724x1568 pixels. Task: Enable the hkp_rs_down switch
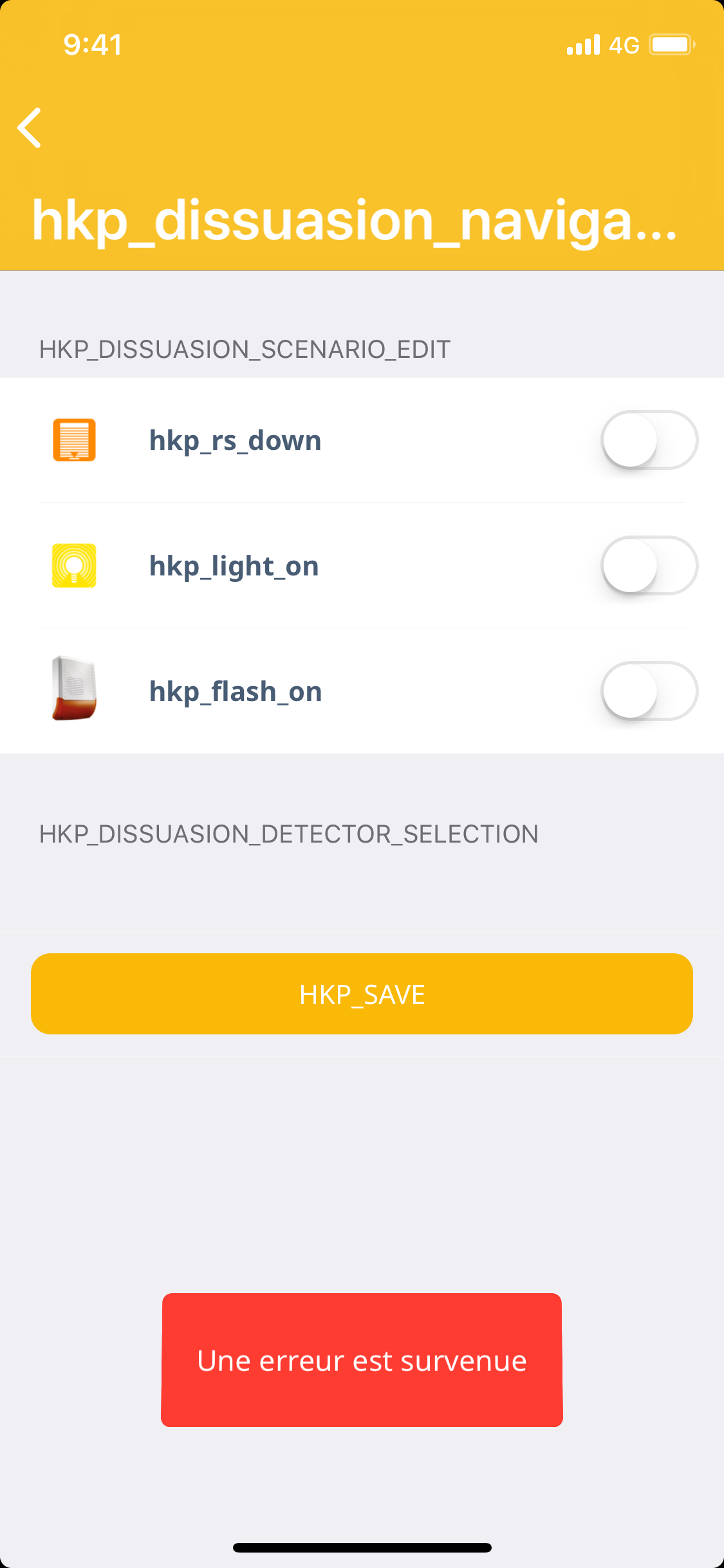coord(649,440)
